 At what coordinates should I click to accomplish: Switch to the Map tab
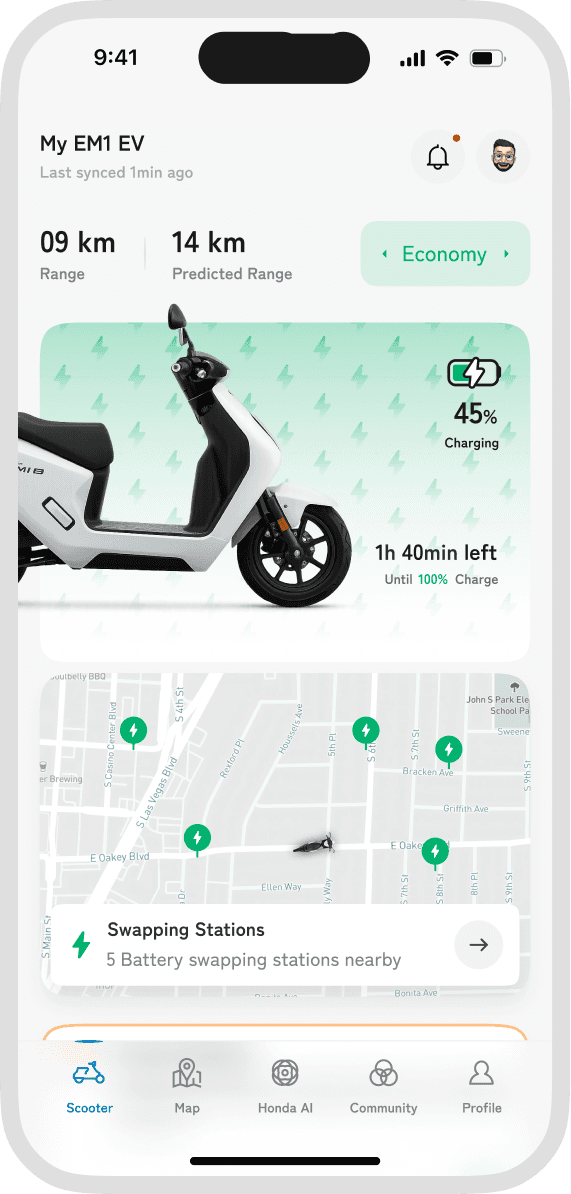pyautogui.click(x=187, y=1086)
